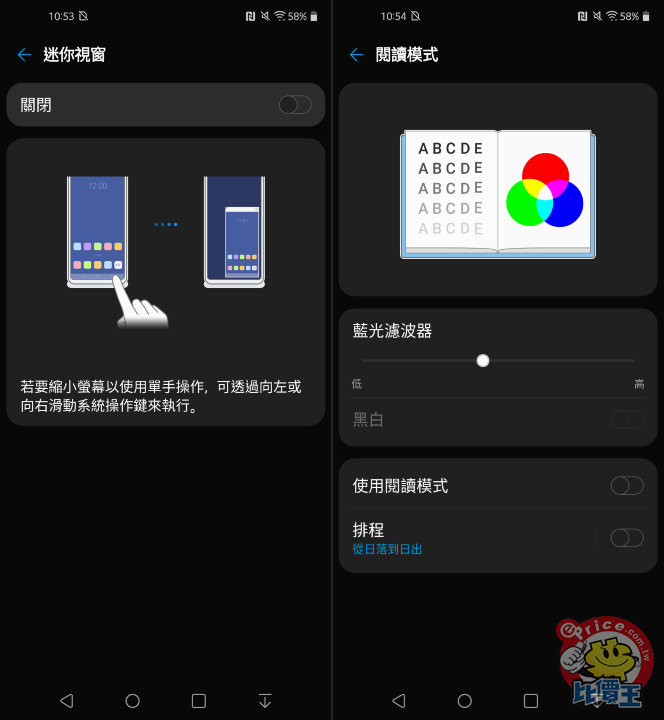Image resolution: width=664 pixels, height=720 pixels.
Task: Turn on the 排程 switch
Action: (627, 538)
